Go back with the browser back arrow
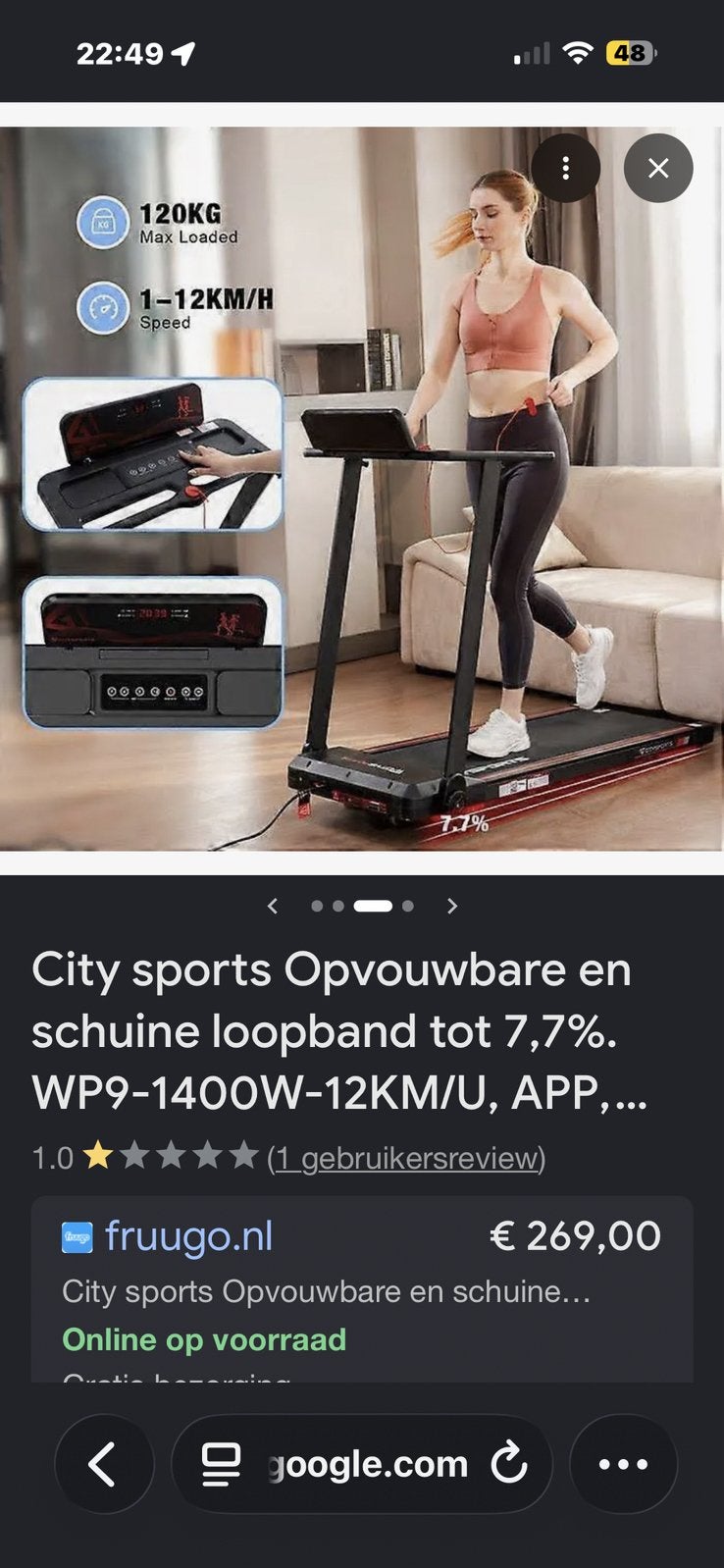This screenshot has height=1568, width=724. (x=104, y=1464)
